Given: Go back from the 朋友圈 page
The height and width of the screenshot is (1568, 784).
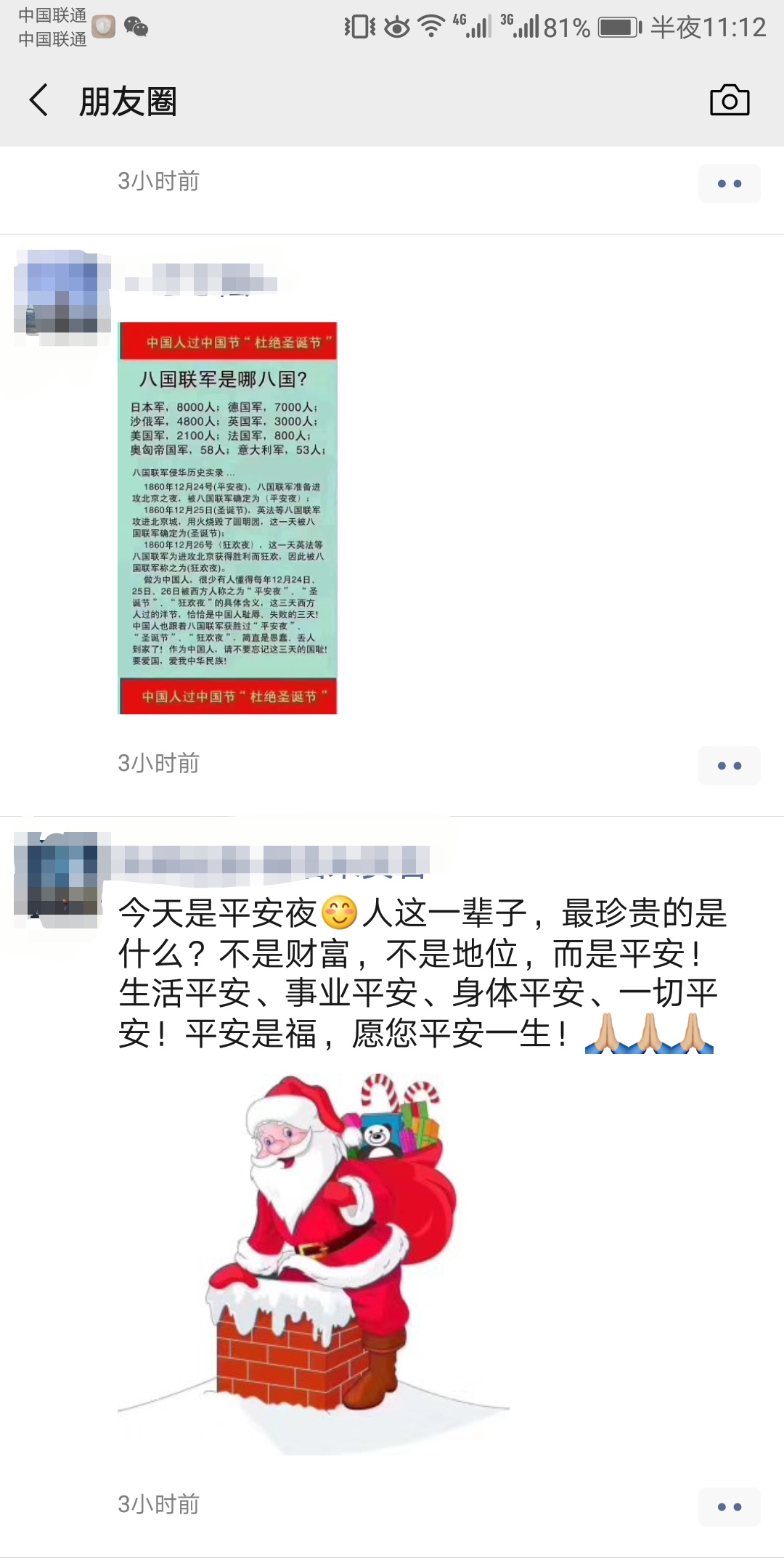Looking at the screenshot, I should (39, 100).
